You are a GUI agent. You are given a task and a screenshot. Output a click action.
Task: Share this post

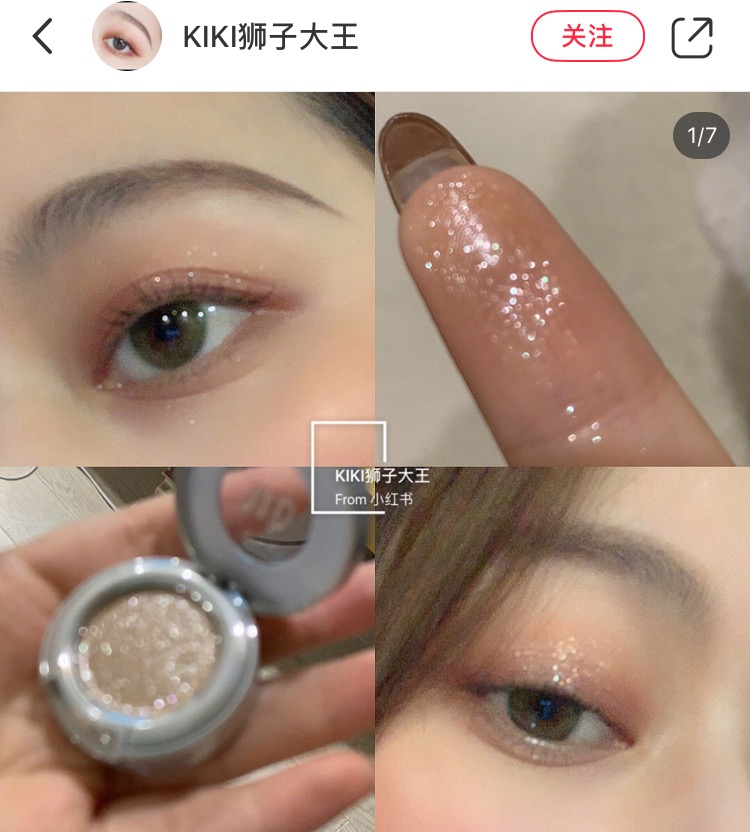692,37
